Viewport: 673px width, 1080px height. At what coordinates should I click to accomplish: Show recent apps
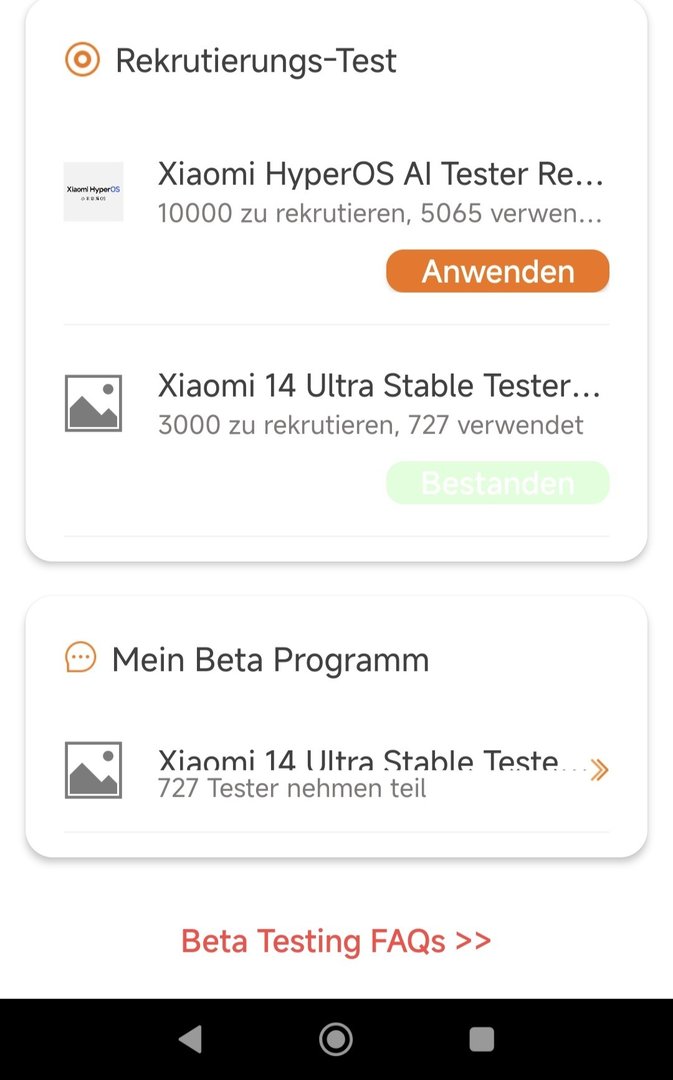pos(481,1040)
